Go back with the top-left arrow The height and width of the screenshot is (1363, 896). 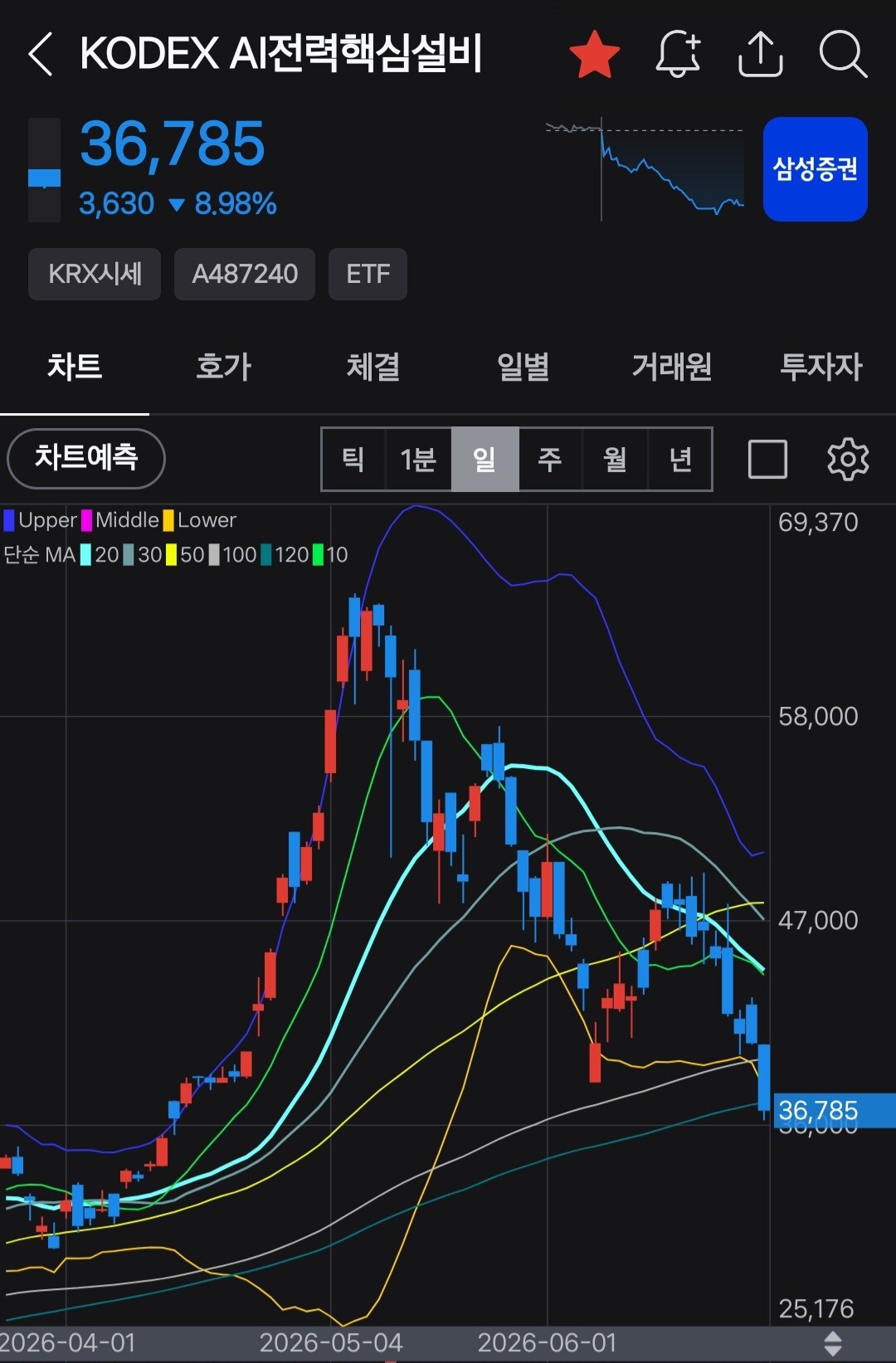point(40,54)
